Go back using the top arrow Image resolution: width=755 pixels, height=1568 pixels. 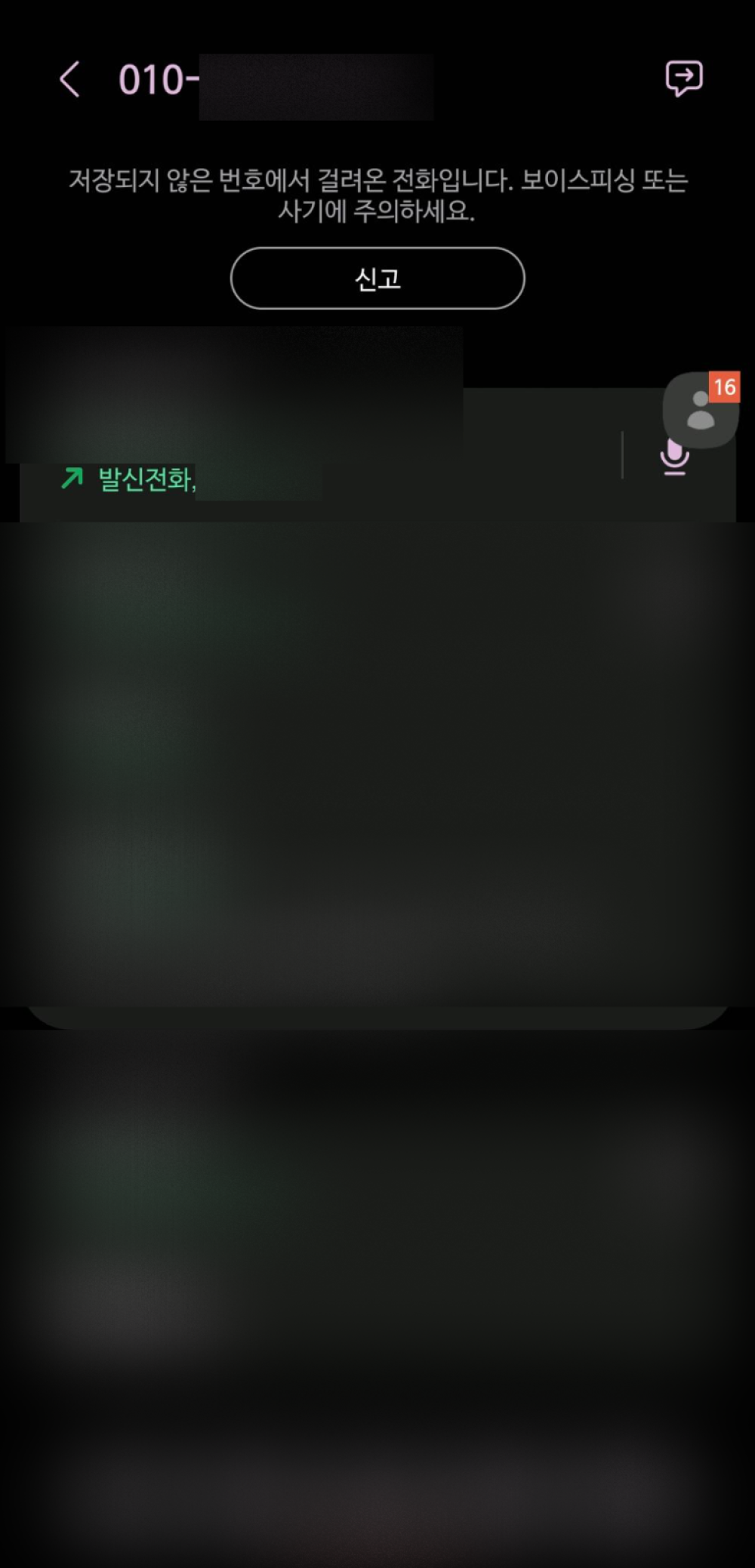(69, 79)
